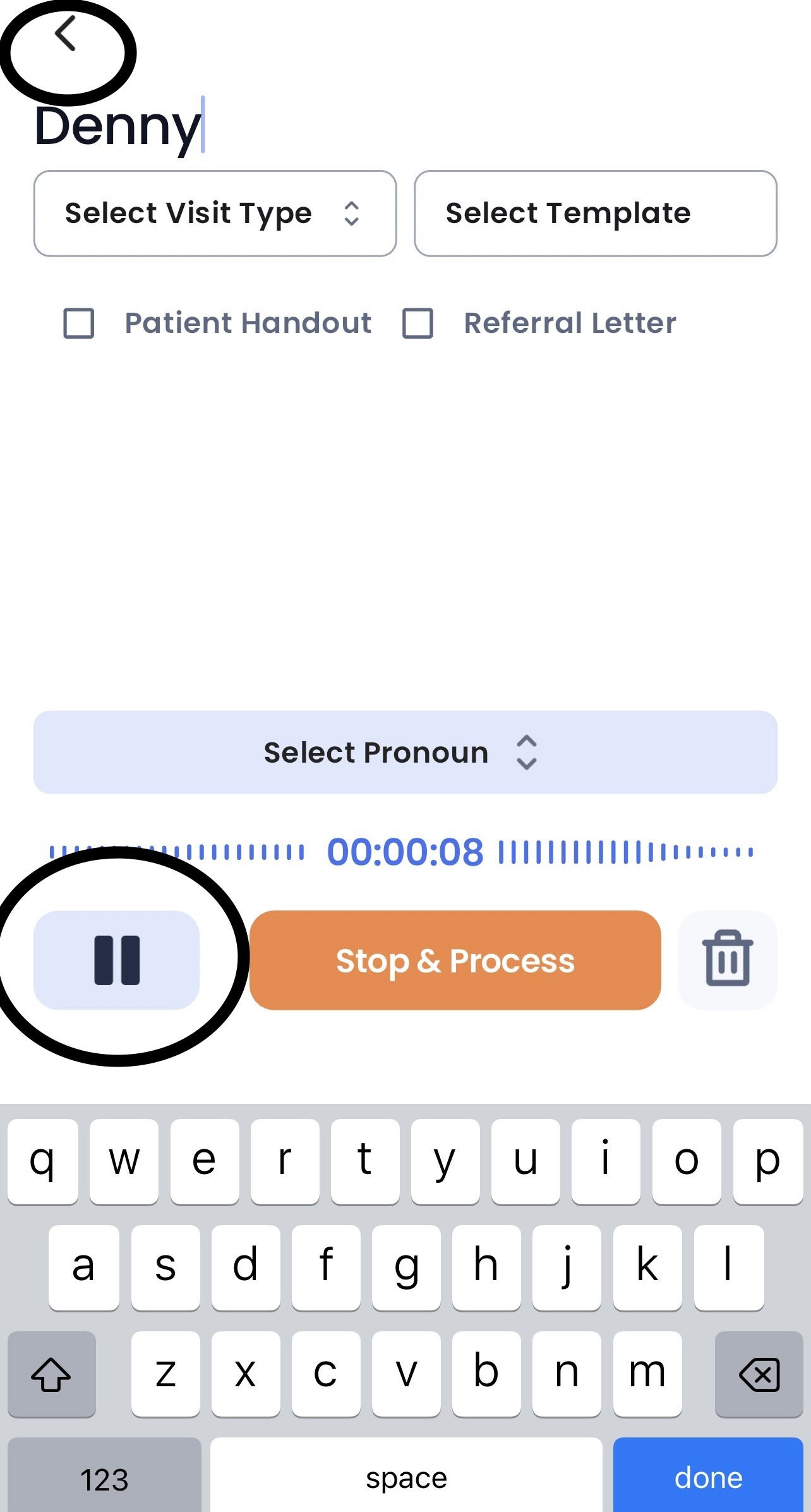Open the Select Visit Type dropdown

click(215, 214)
